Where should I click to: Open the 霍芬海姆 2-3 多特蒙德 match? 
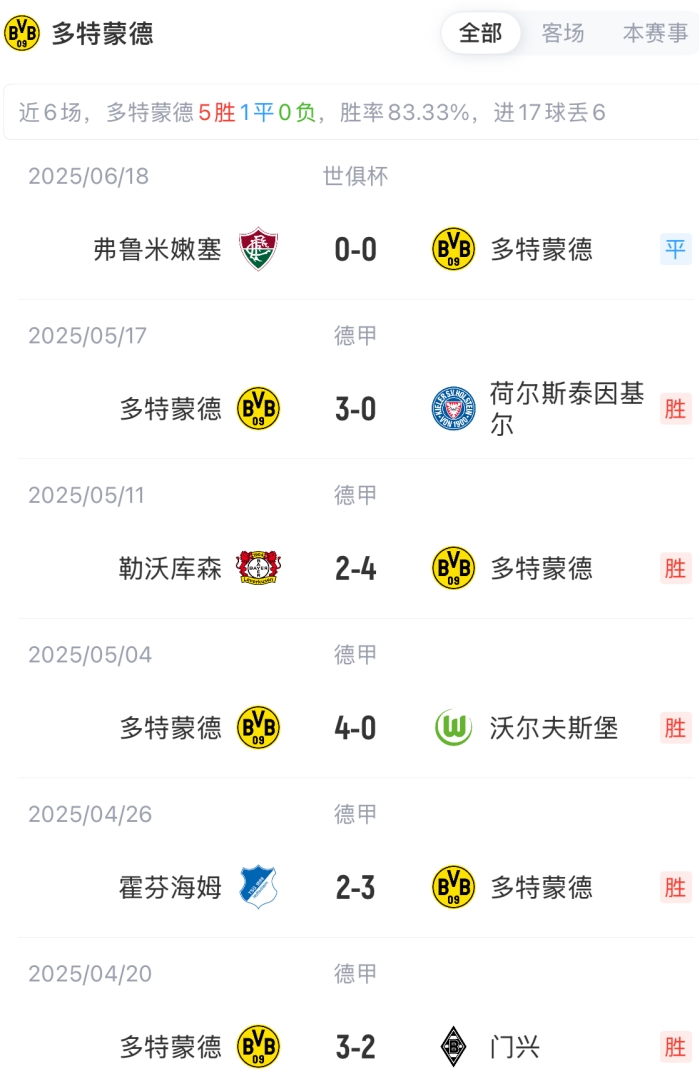coord(355,887)
